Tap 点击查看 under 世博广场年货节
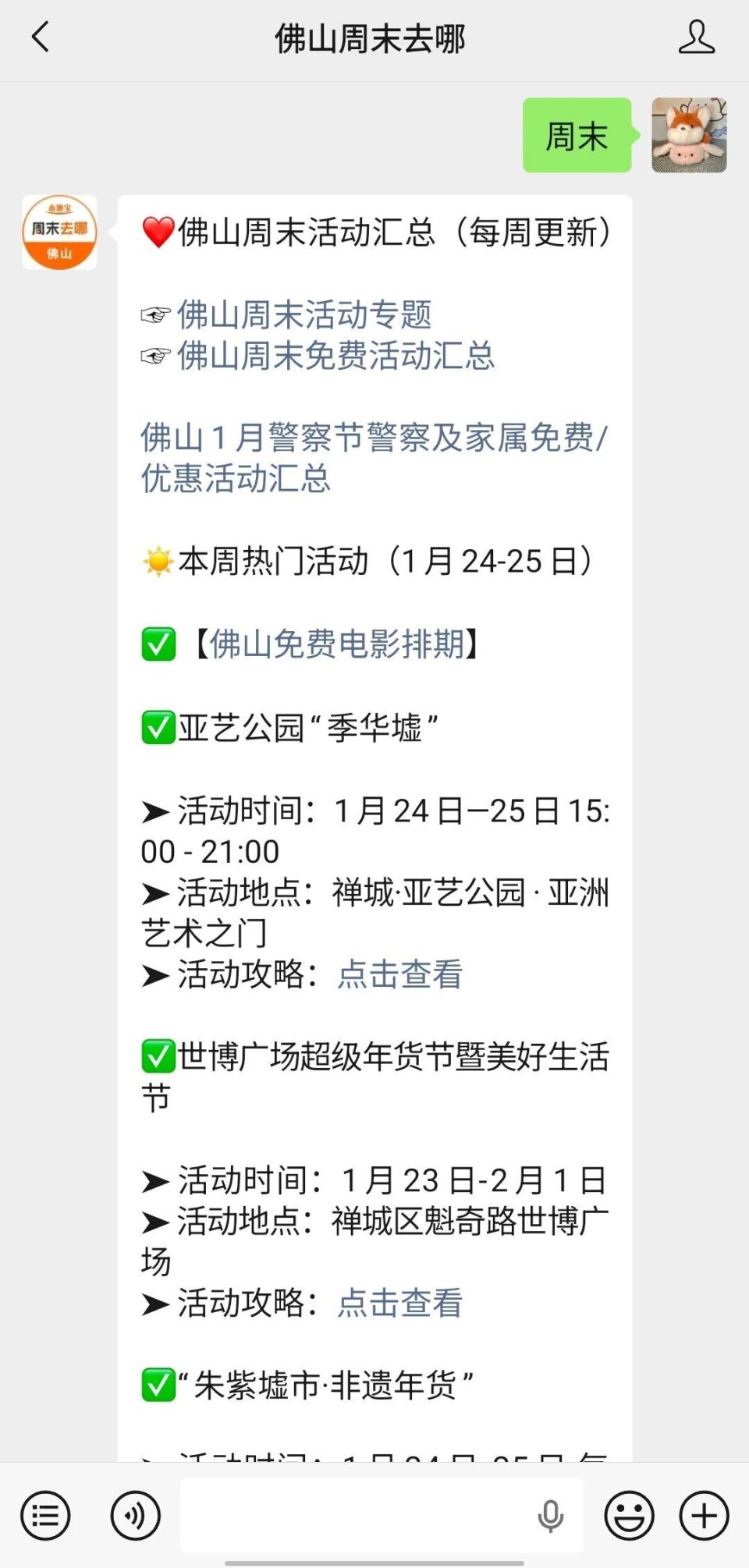 (399, 1302)
